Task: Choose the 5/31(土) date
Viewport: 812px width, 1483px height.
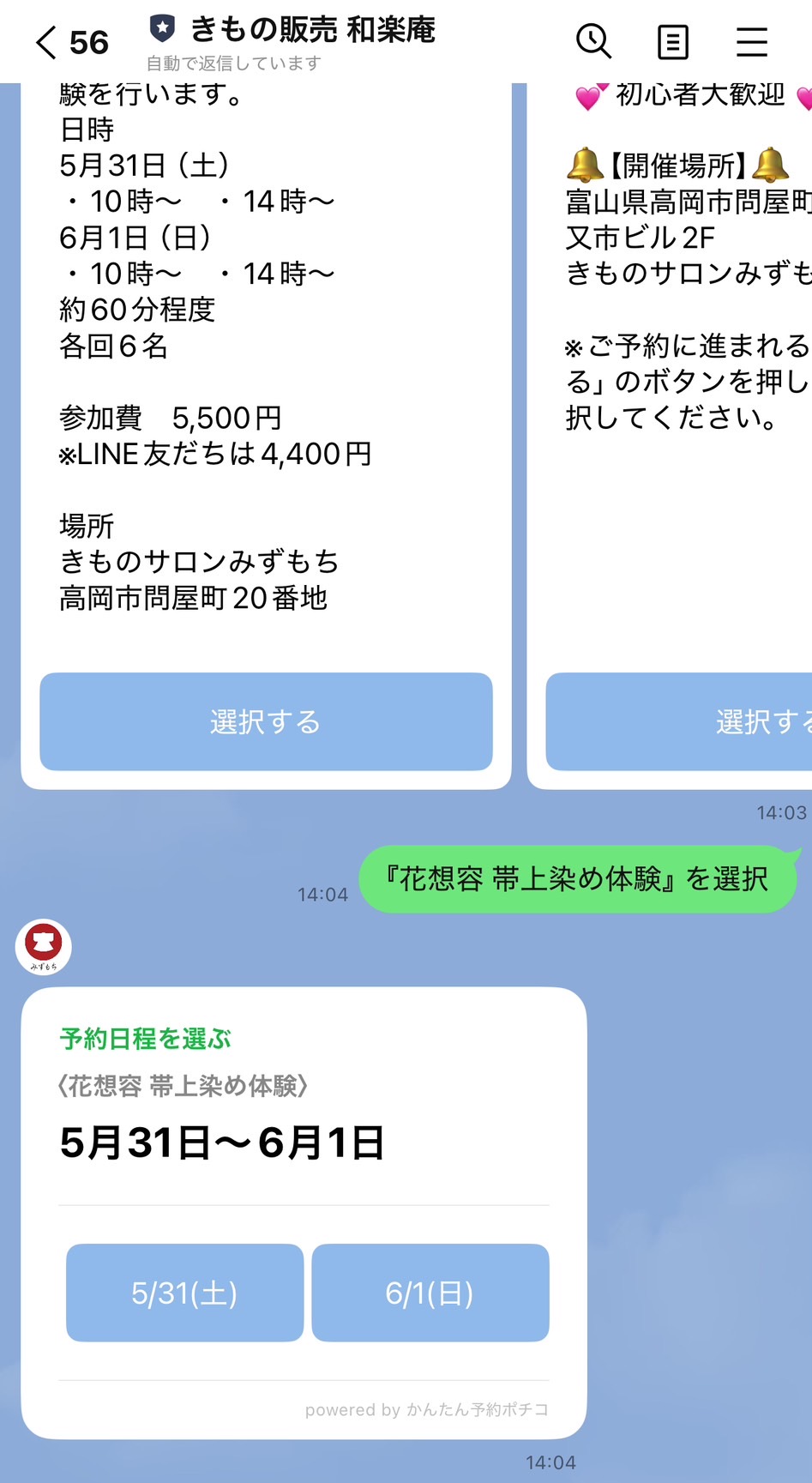Action: click(184, 1293)
